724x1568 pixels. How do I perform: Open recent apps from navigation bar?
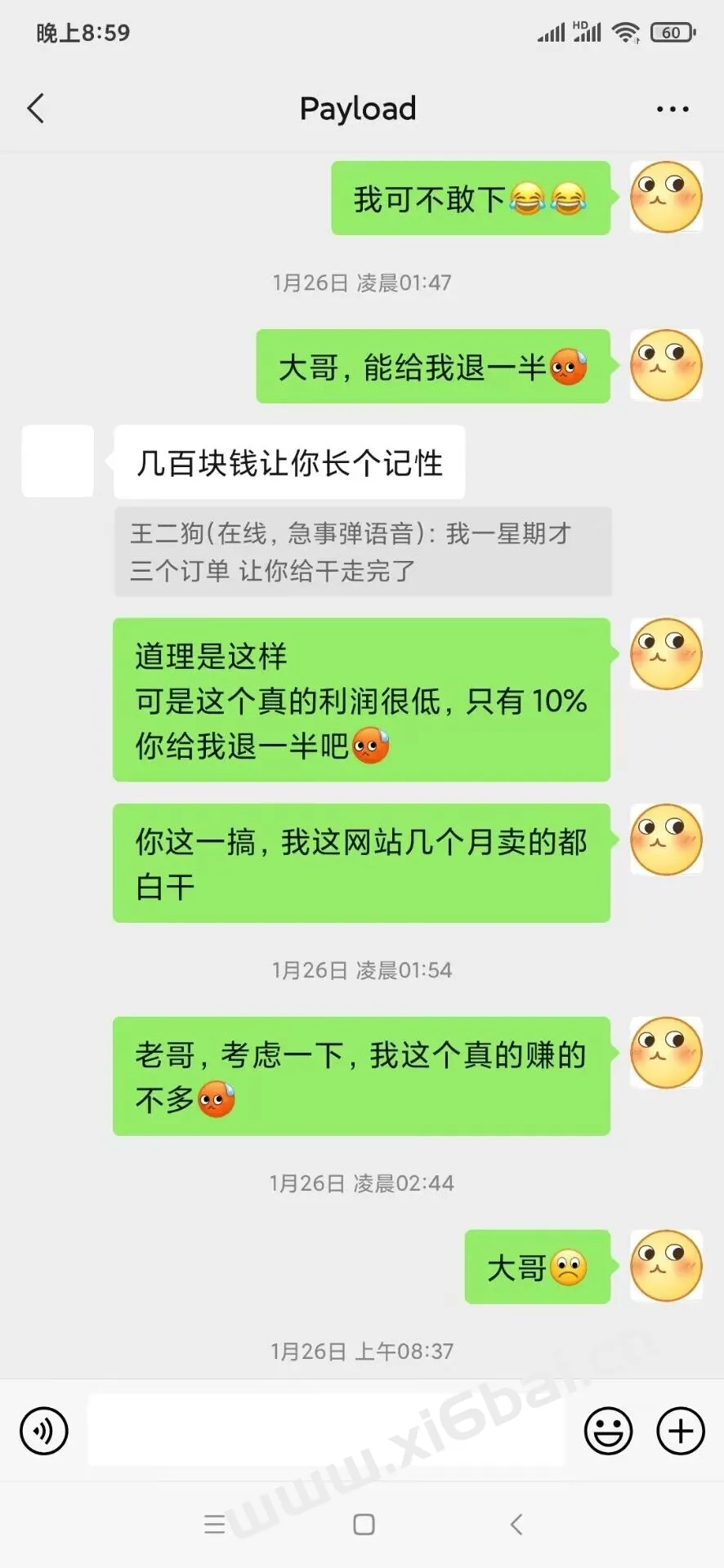(x=214, y=1524)
